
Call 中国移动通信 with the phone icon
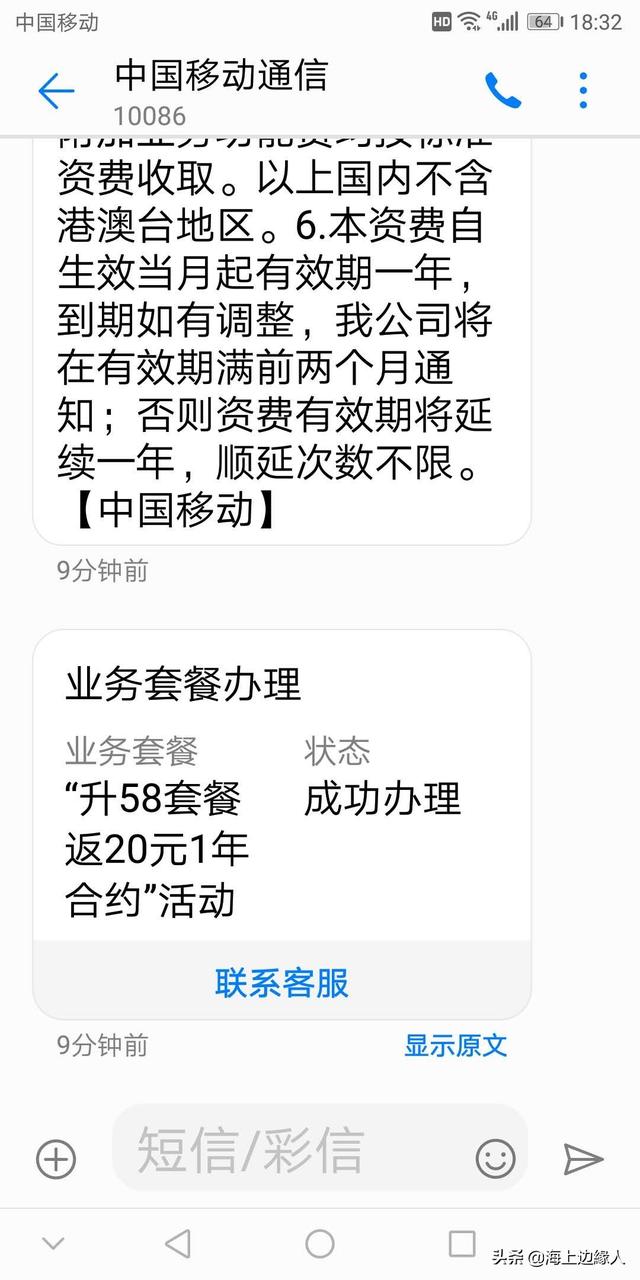click(x=503, y=91)
